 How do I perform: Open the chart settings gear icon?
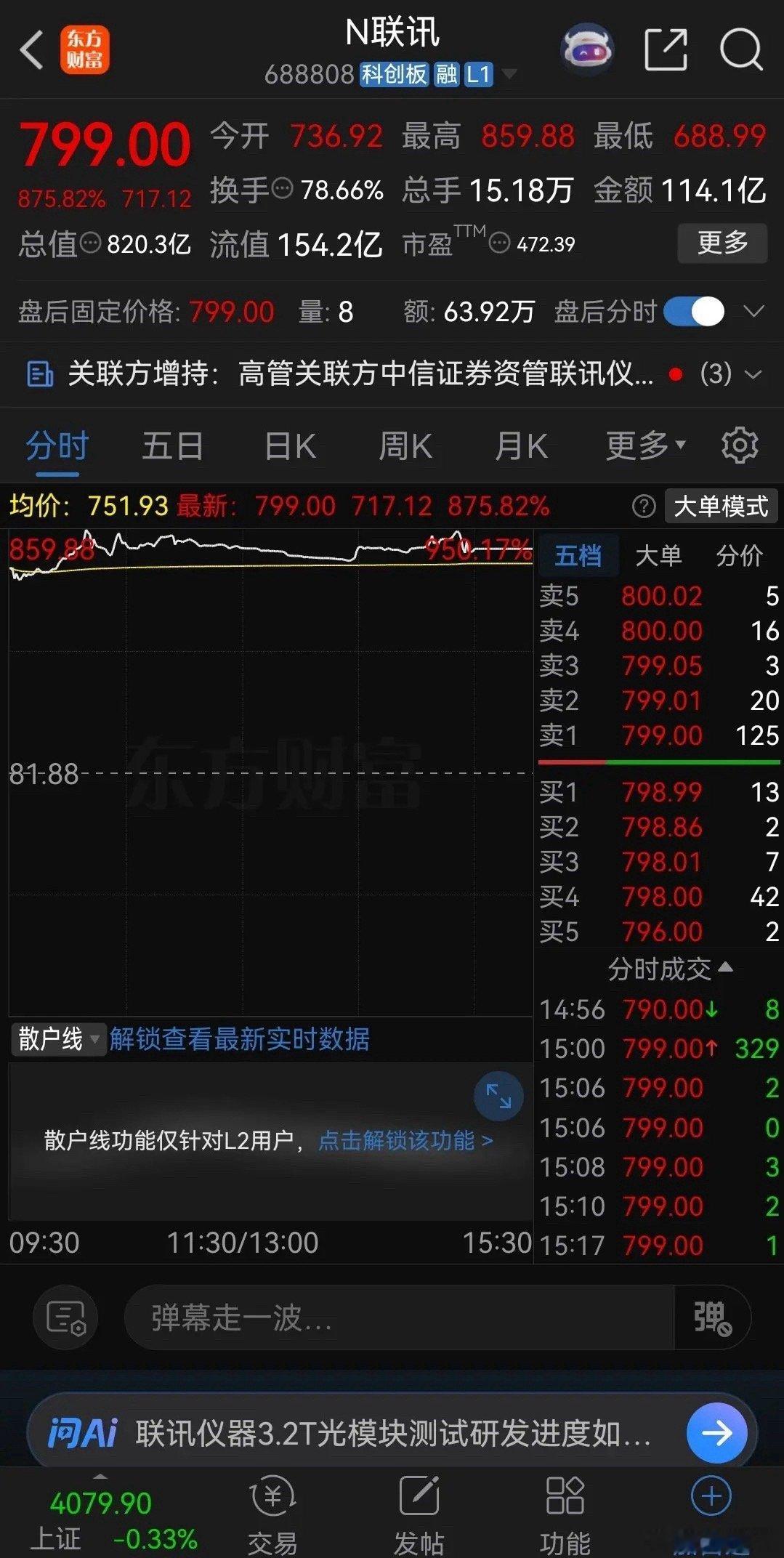tap(738, 445)
